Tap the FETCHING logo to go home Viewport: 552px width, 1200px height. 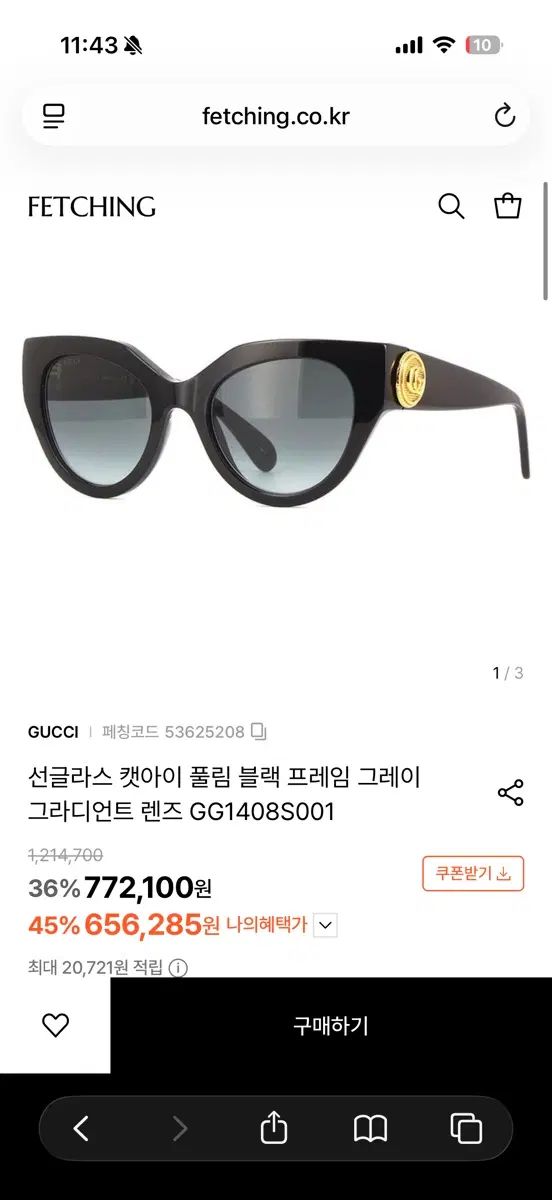tap(92, 207)
